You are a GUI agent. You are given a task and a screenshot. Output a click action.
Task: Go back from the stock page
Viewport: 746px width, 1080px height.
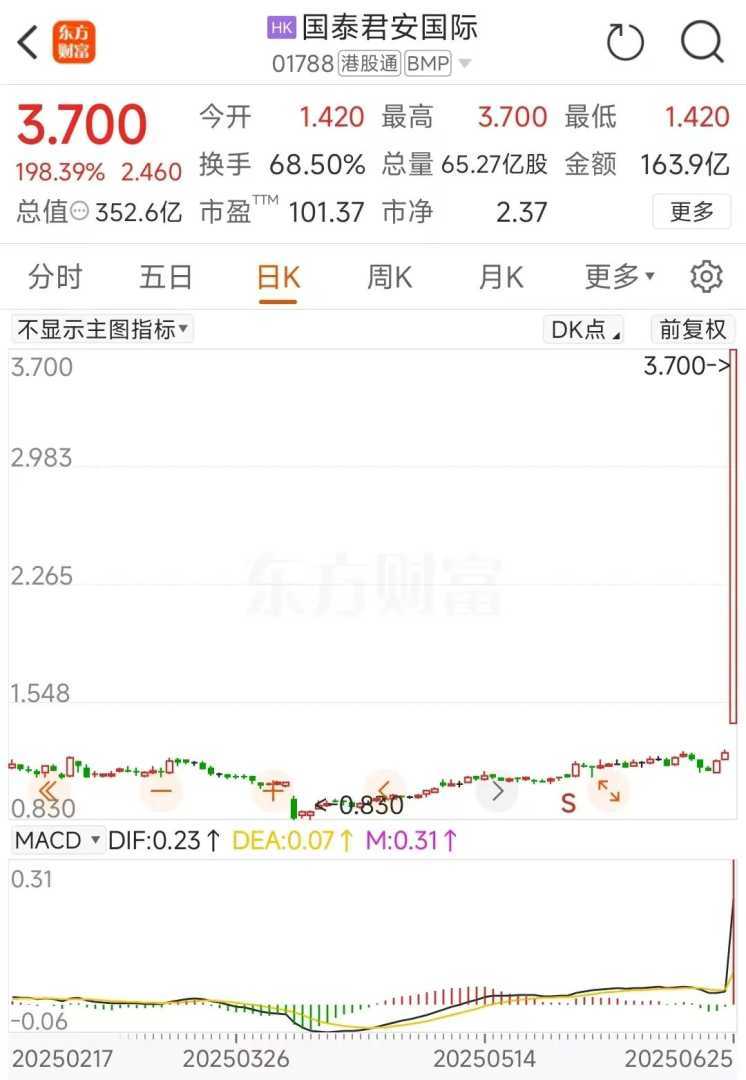[x=29, y=43]
